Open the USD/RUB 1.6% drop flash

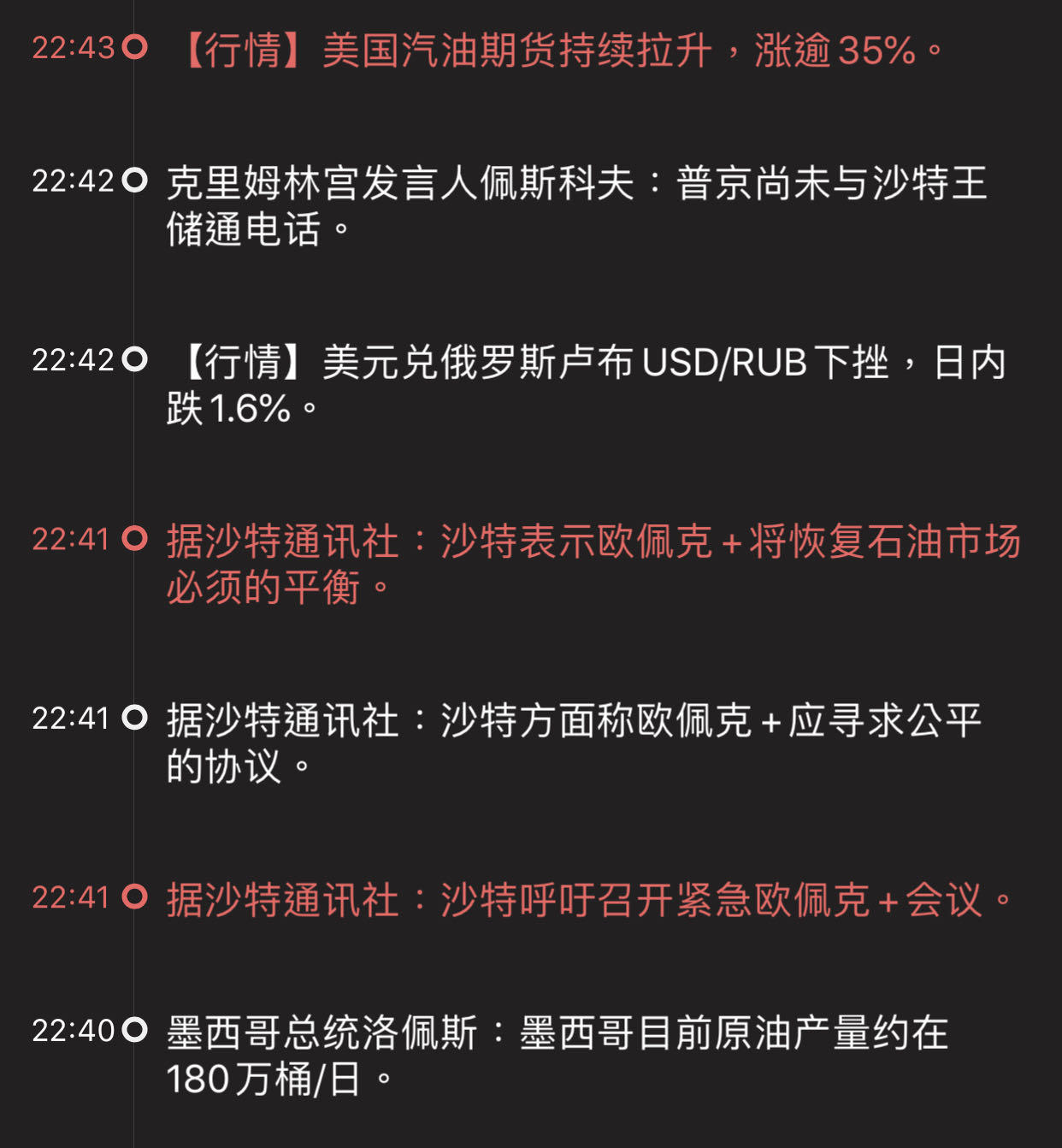[x=586, y=385]
